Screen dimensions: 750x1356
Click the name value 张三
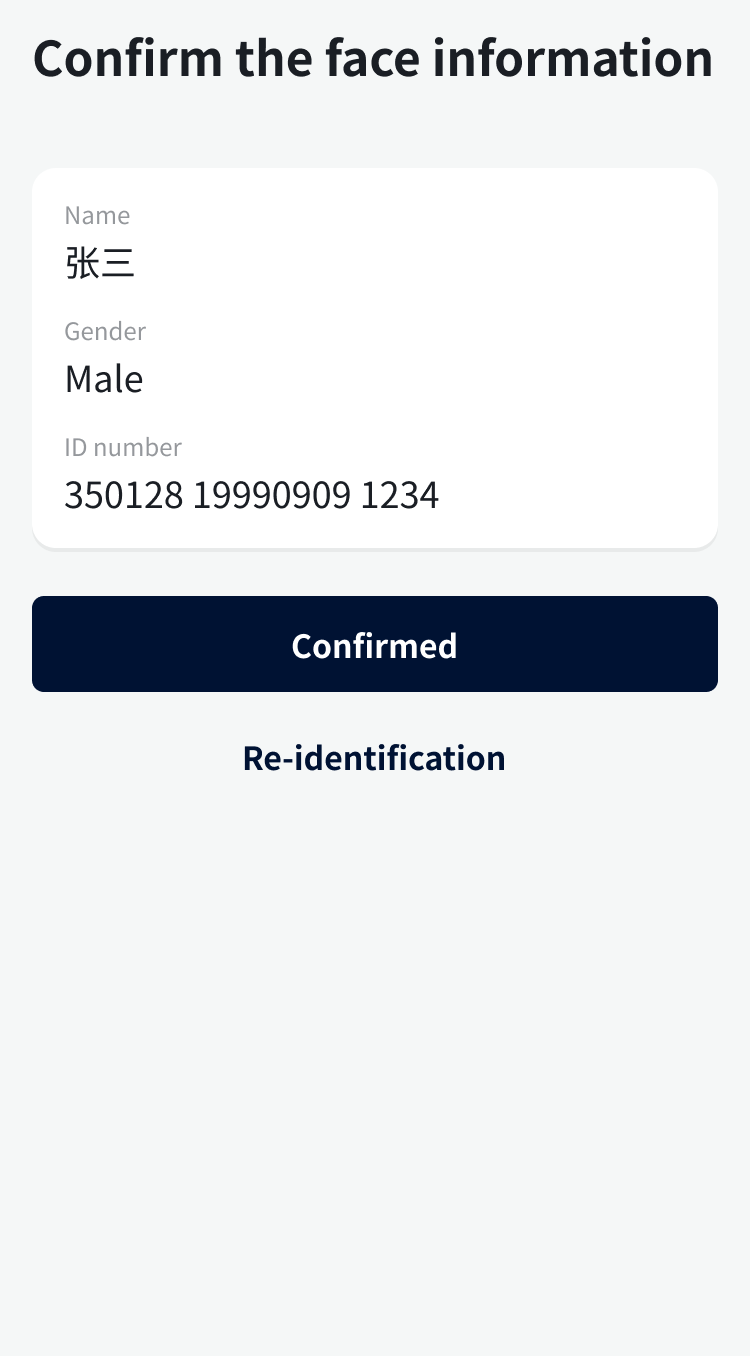pyautogui.click(x=100, y=263)
